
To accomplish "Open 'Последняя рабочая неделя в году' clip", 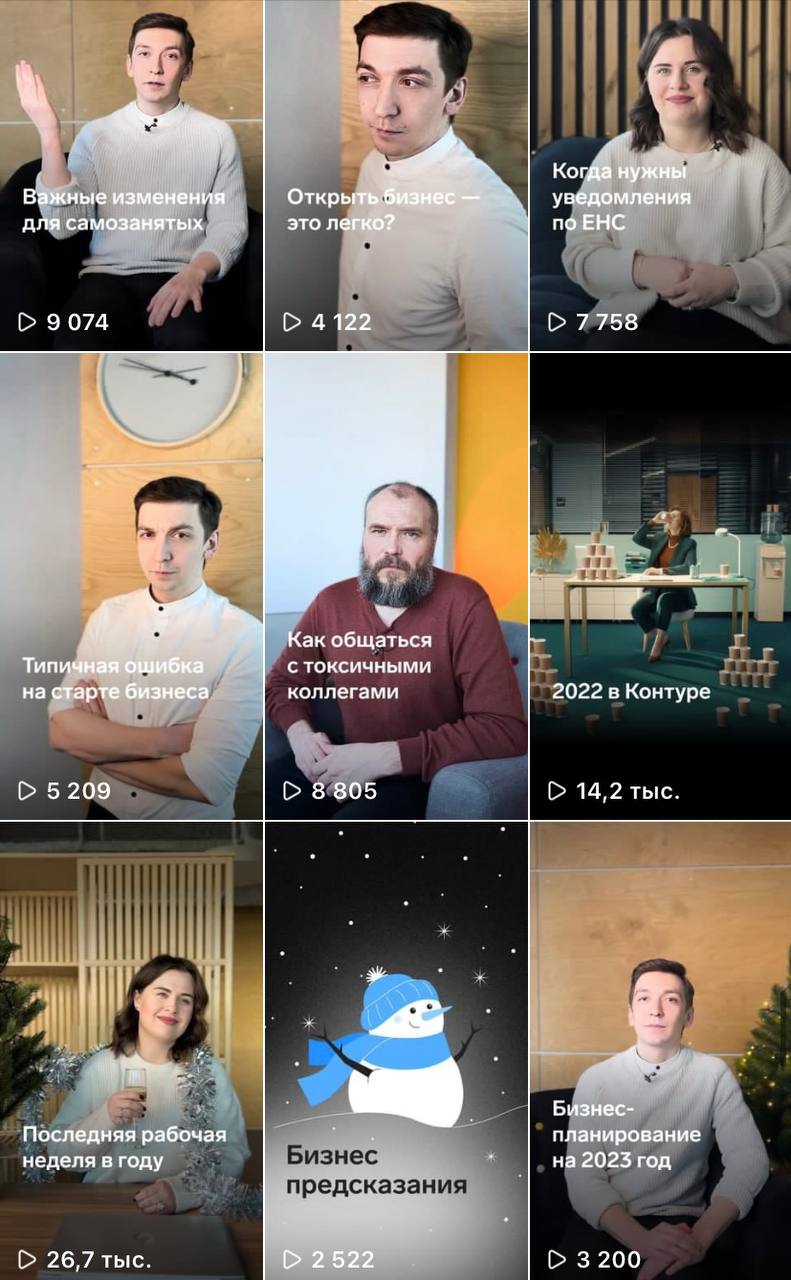I will [x=131, y=1050].
